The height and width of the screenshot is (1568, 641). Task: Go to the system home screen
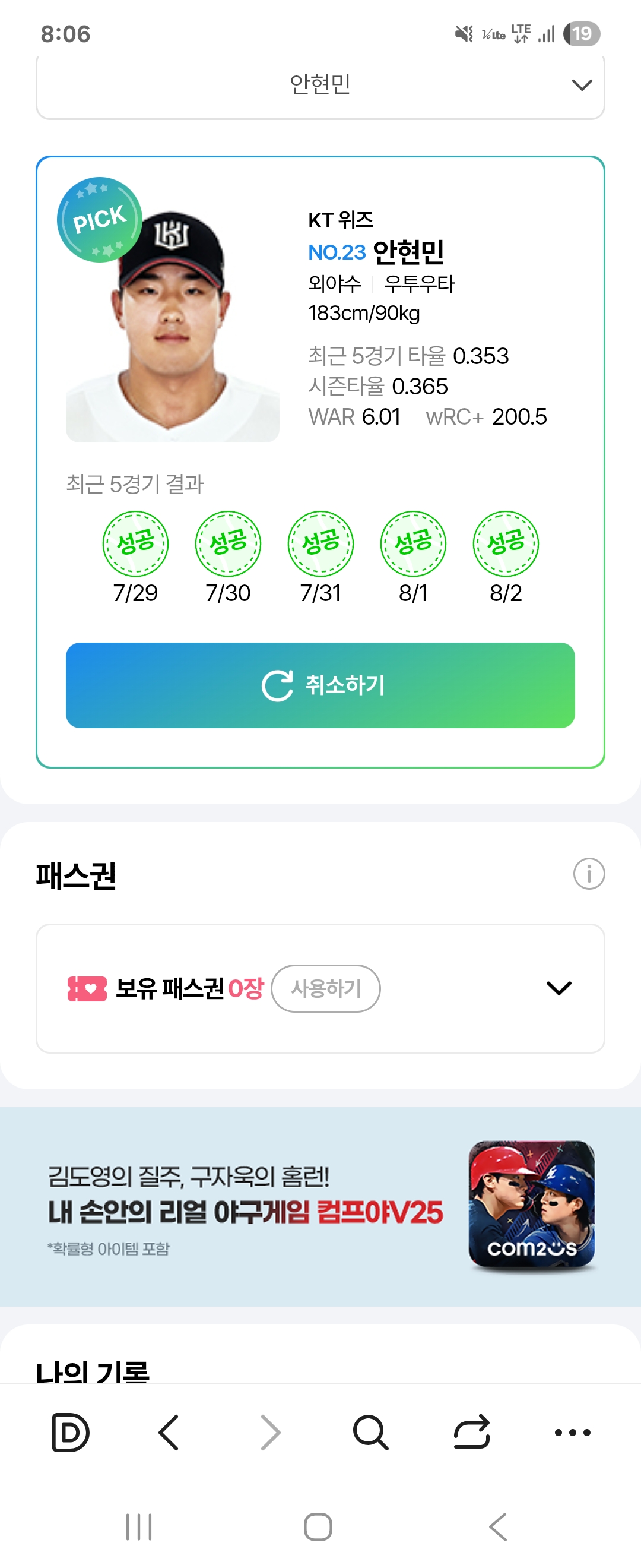pyautogui.click(x=318, y=1526)
